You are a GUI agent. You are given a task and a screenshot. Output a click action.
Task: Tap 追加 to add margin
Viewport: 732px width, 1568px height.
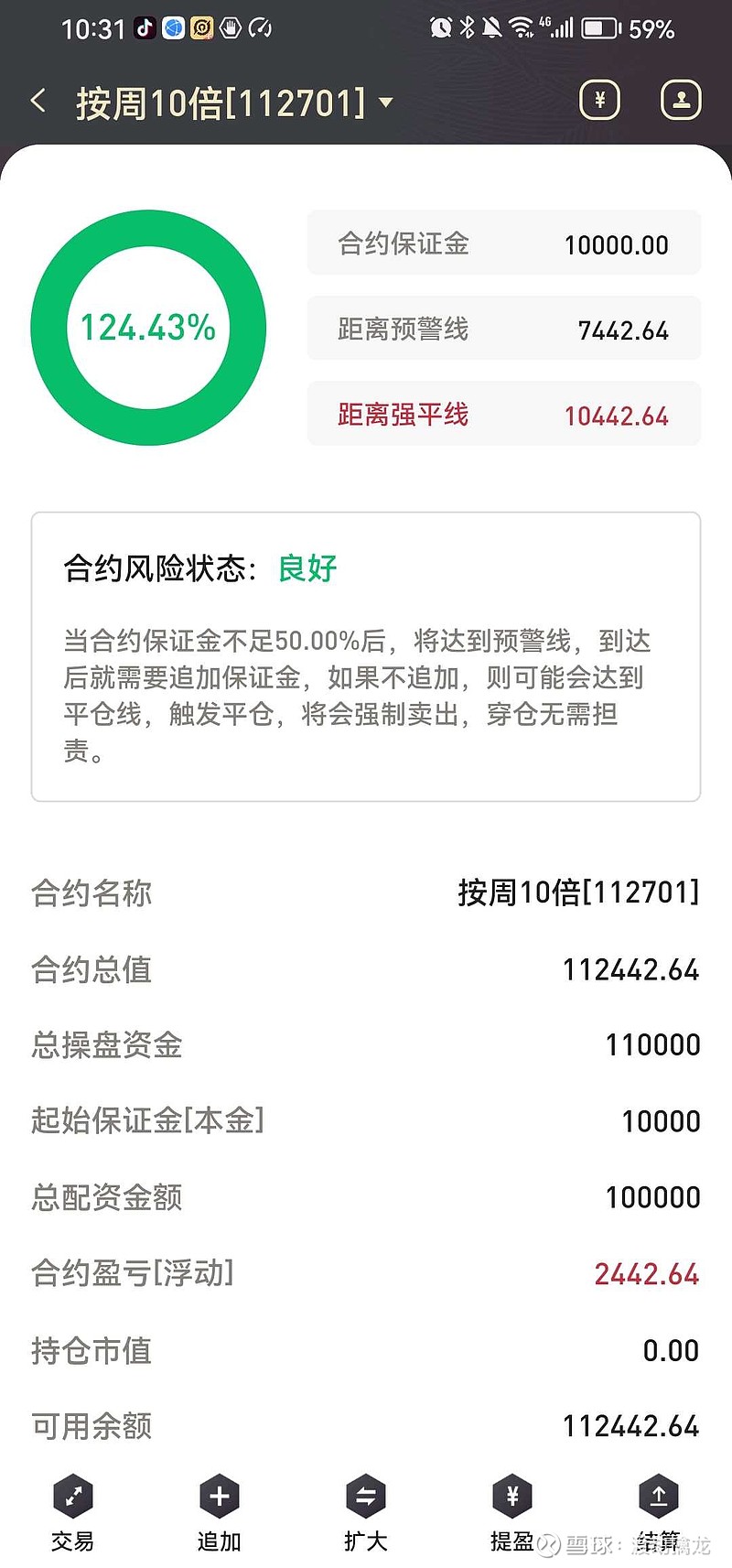(x=220, y=1513)
